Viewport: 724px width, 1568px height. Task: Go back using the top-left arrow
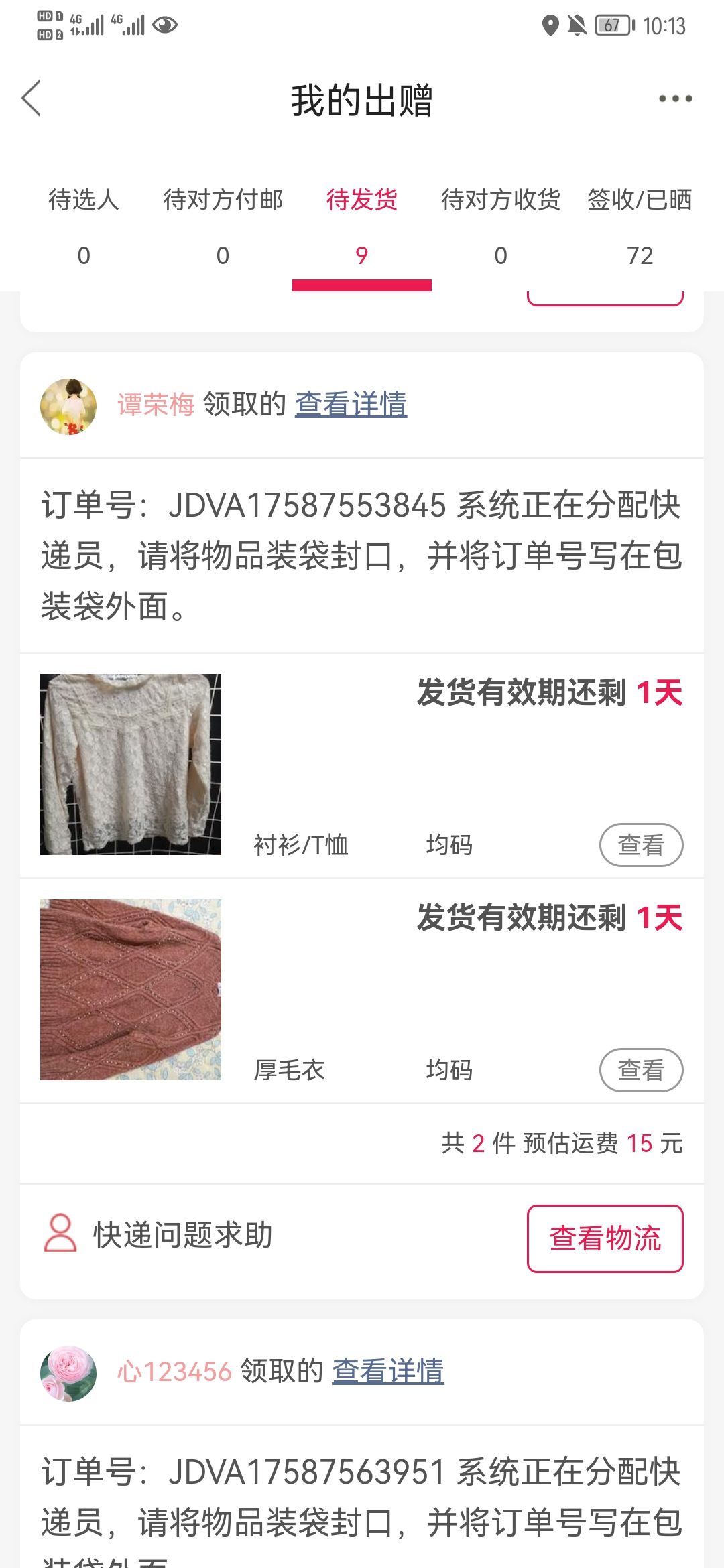(32, 99)
